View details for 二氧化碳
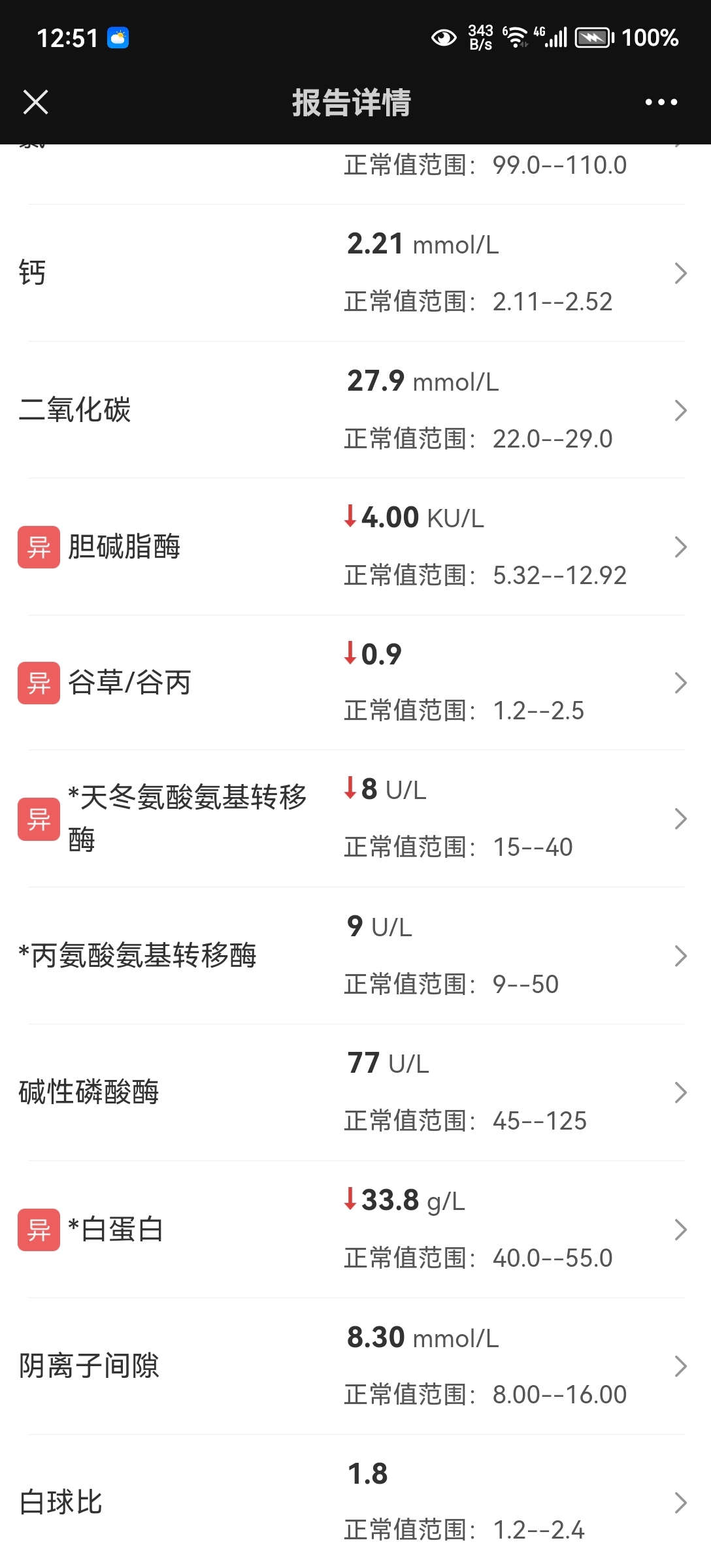 355,410
